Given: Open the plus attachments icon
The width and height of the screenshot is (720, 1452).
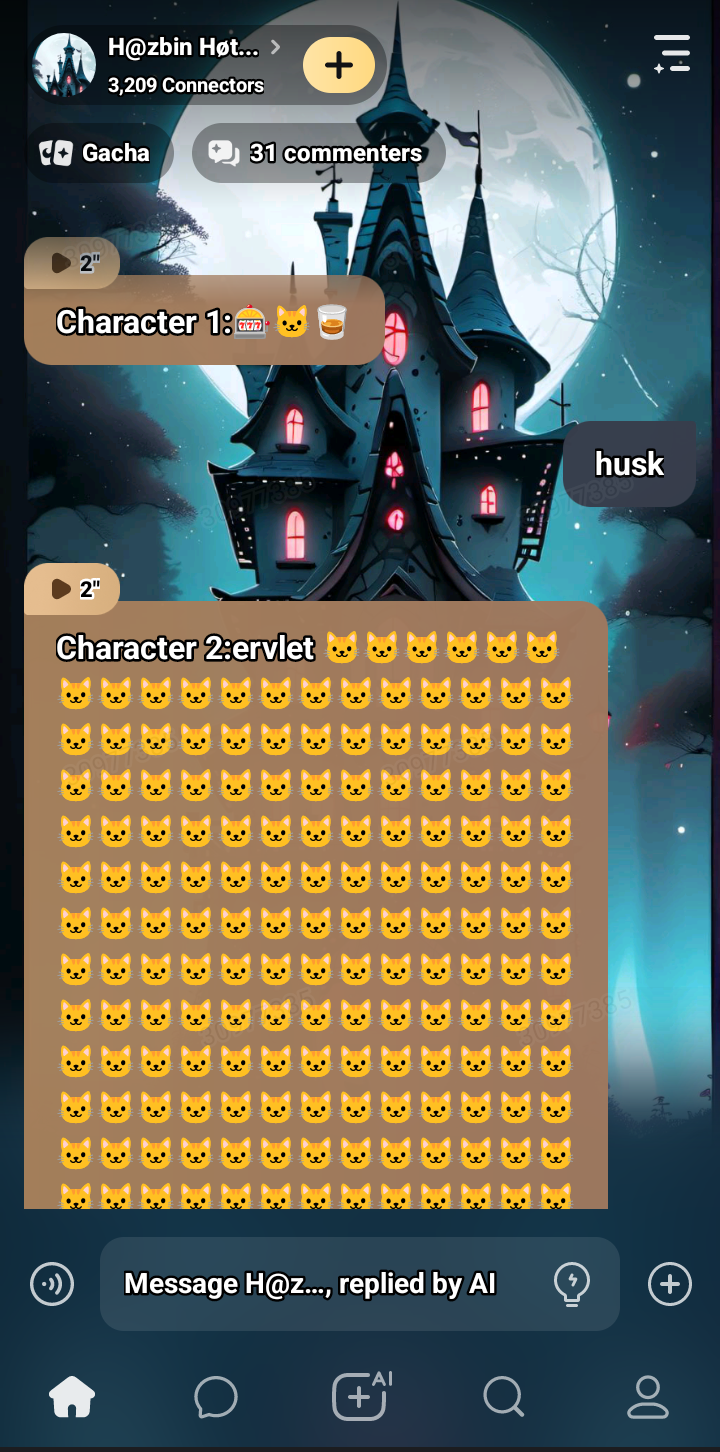Looking at the screenshot, I should [x=670, y=1284].
